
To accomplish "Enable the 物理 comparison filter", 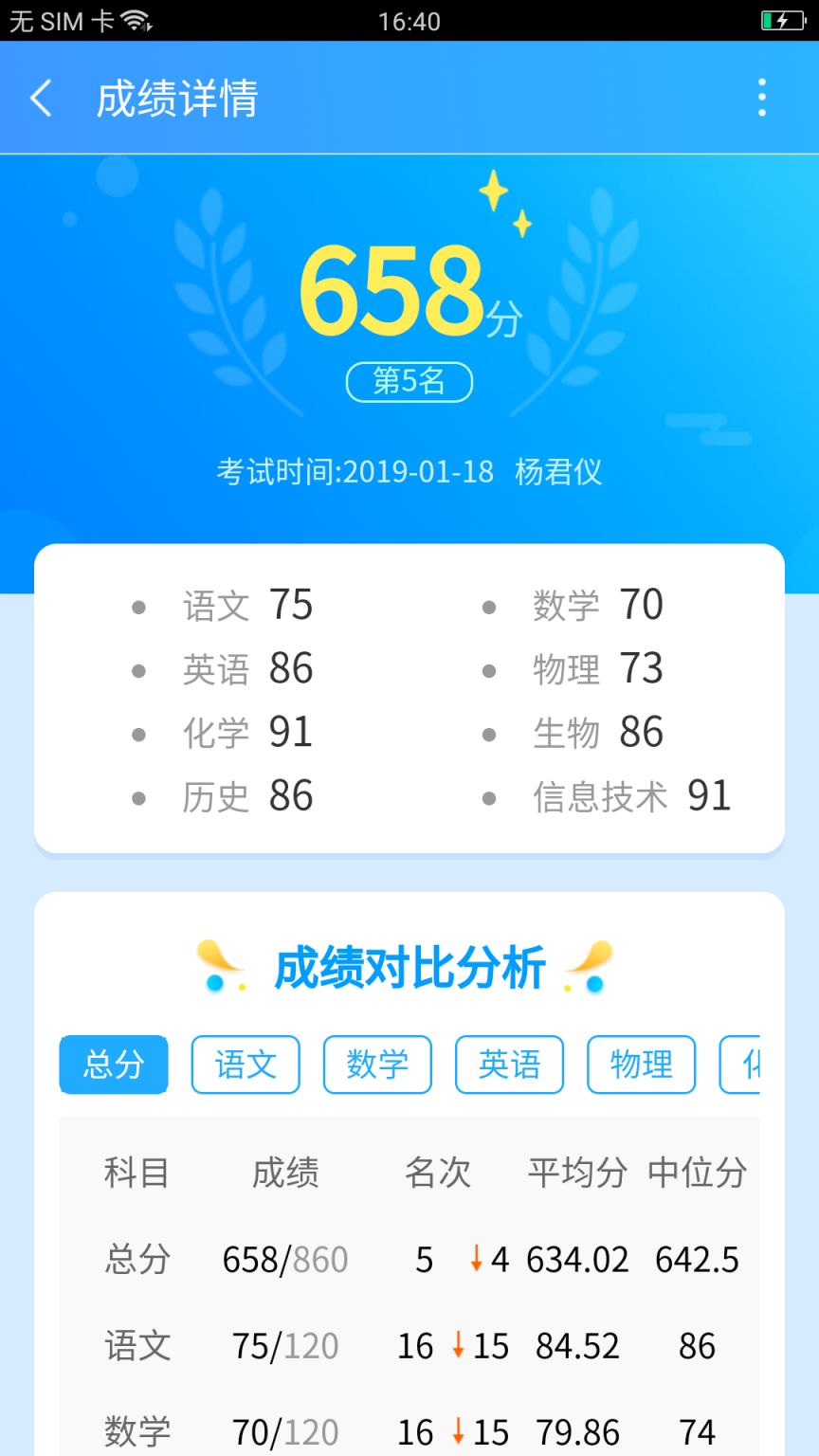I will [x=641, y=1065].
